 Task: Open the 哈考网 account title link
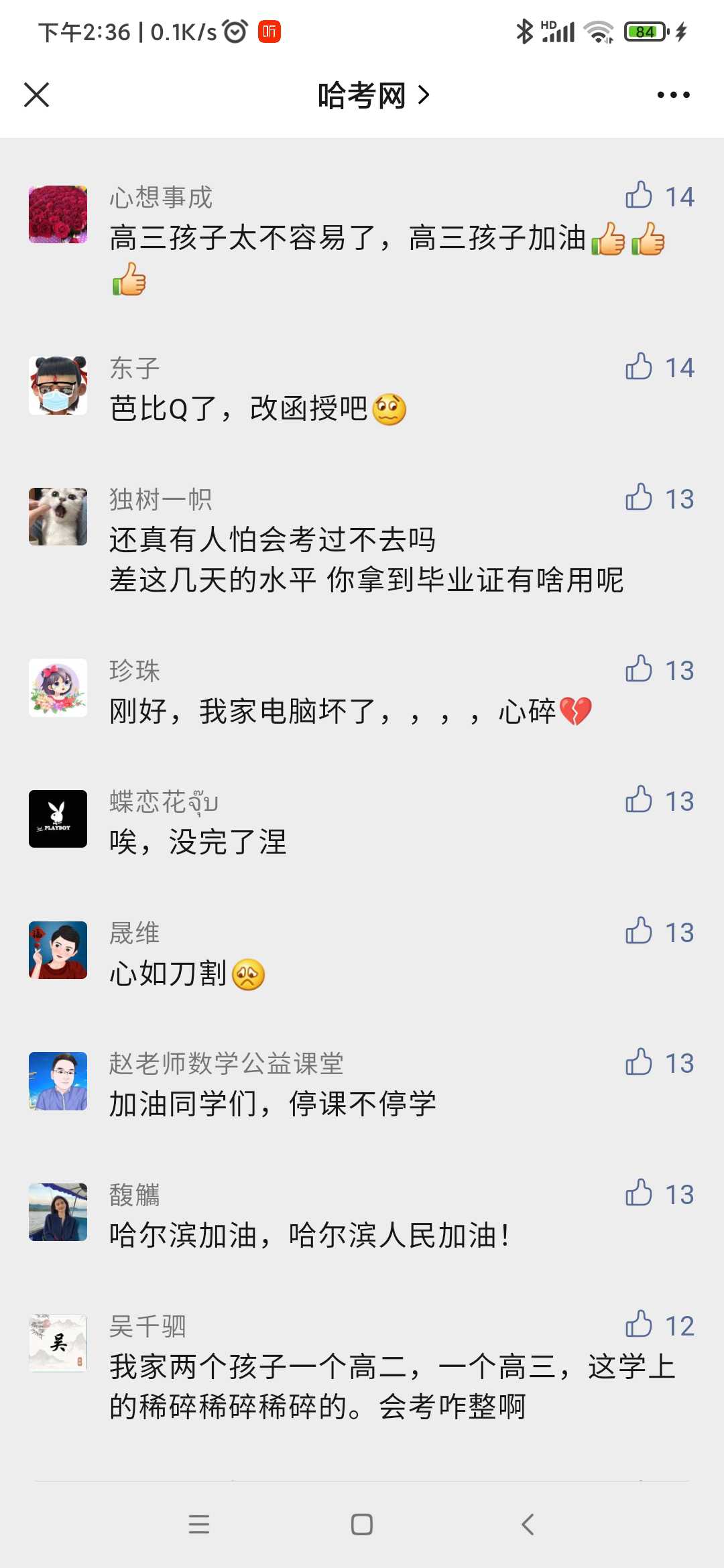(373, 95)
